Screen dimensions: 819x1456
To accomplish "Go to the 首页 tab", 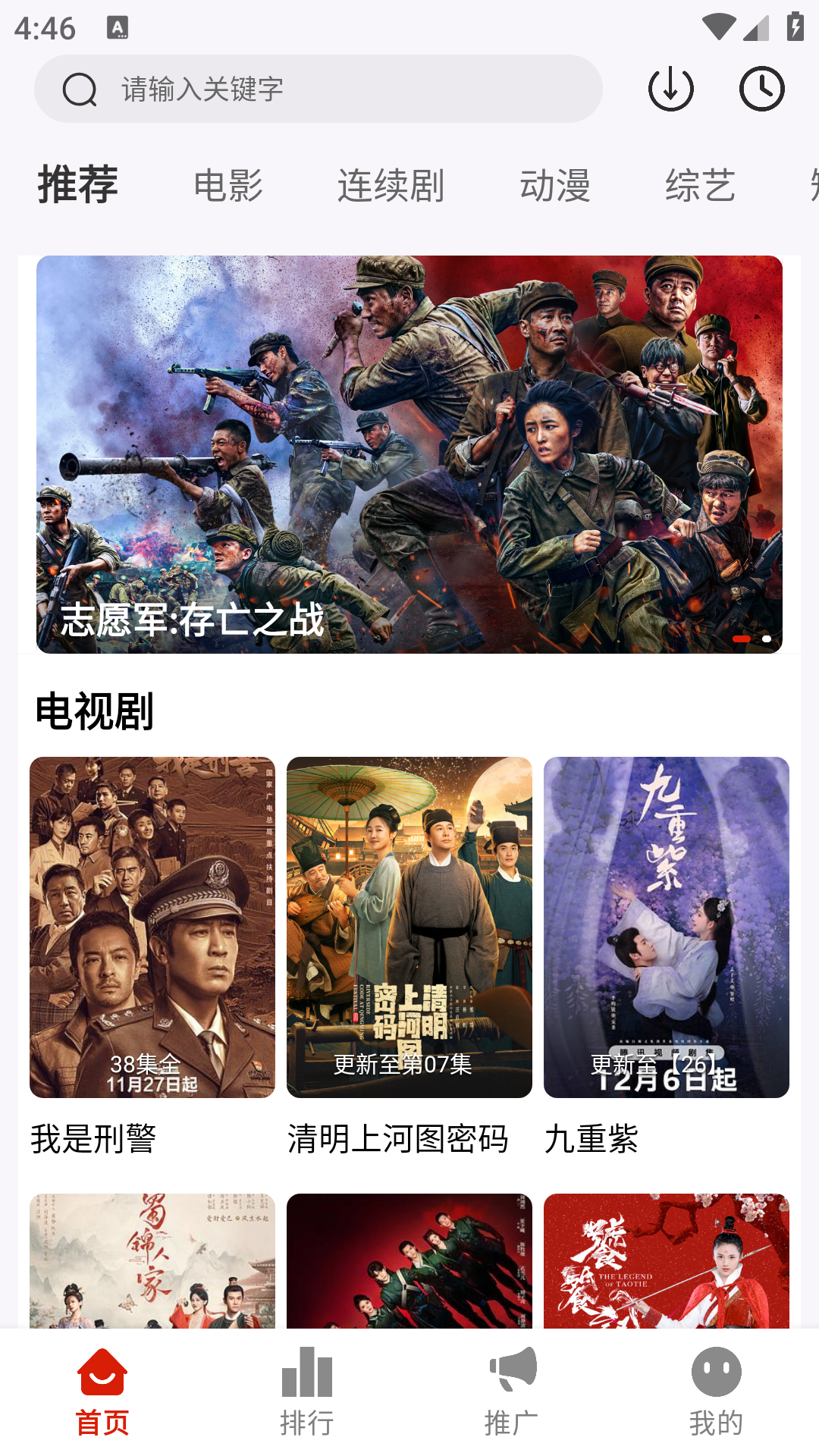I will (x=102, y=1392).
